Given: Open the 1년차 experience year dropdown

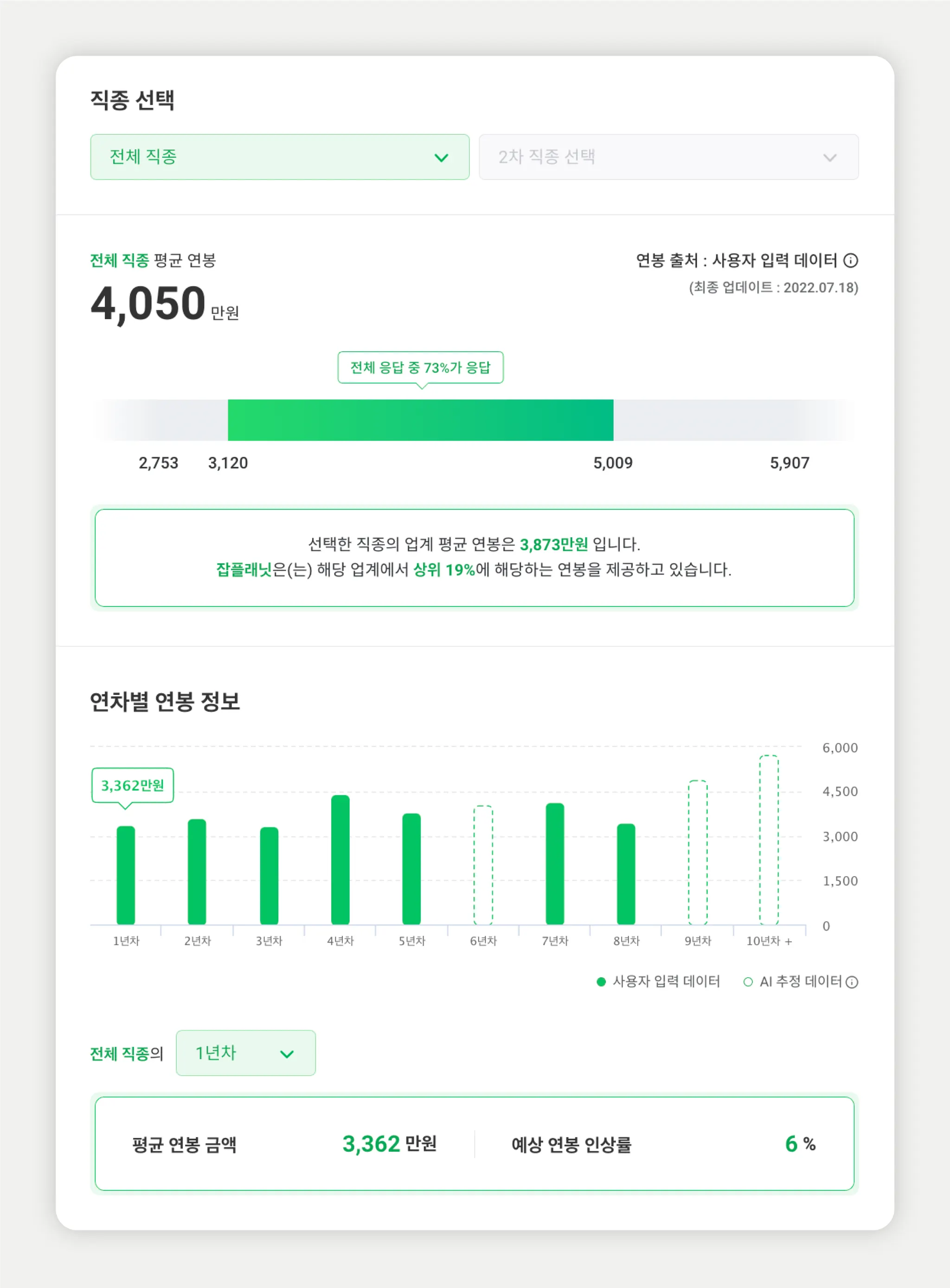Looking at the screenshot, I should coord(245,1053).
